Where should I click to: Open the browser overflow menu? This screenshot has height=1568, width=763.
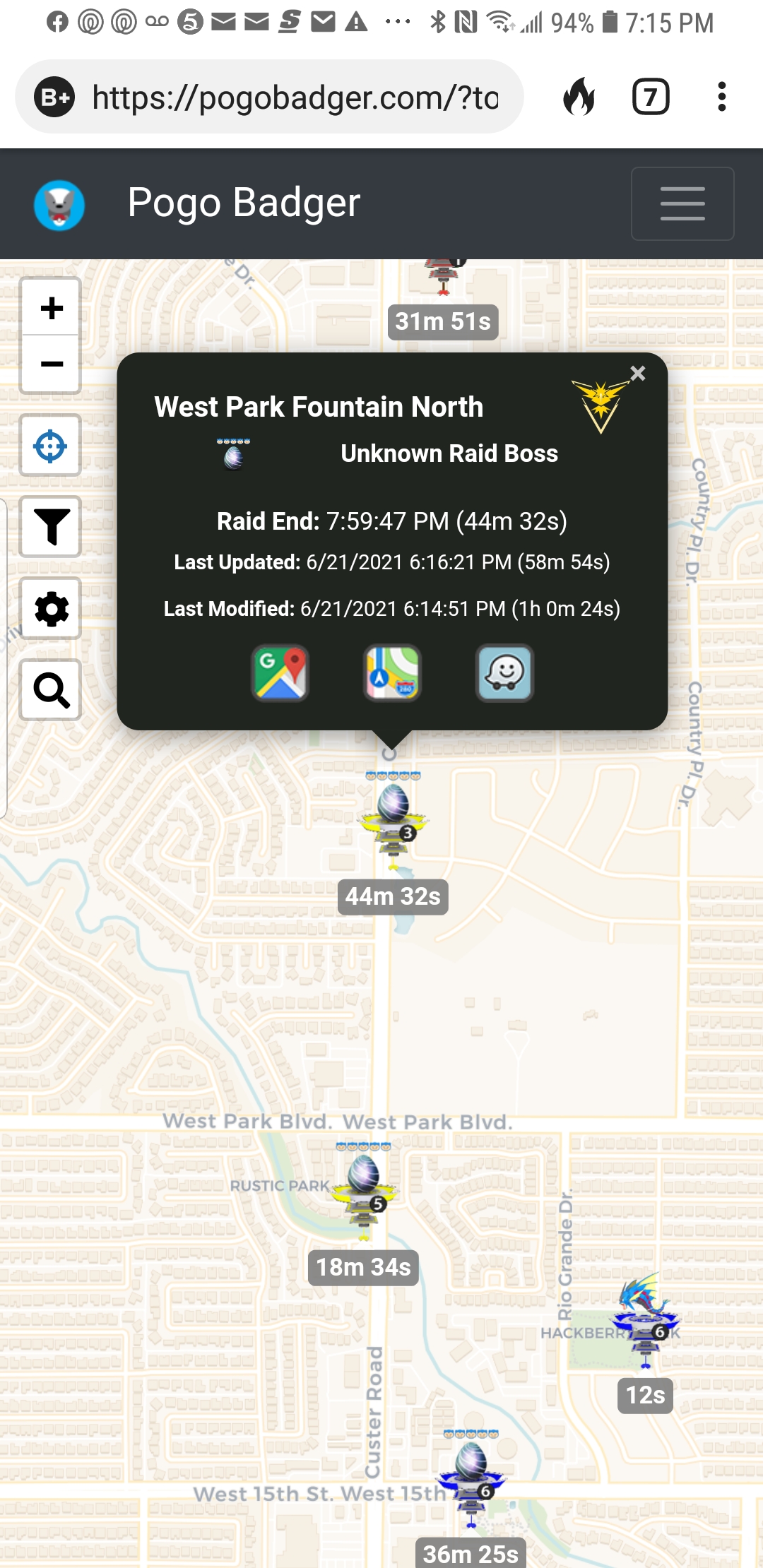pyautogui.click(x=721, y=97)
